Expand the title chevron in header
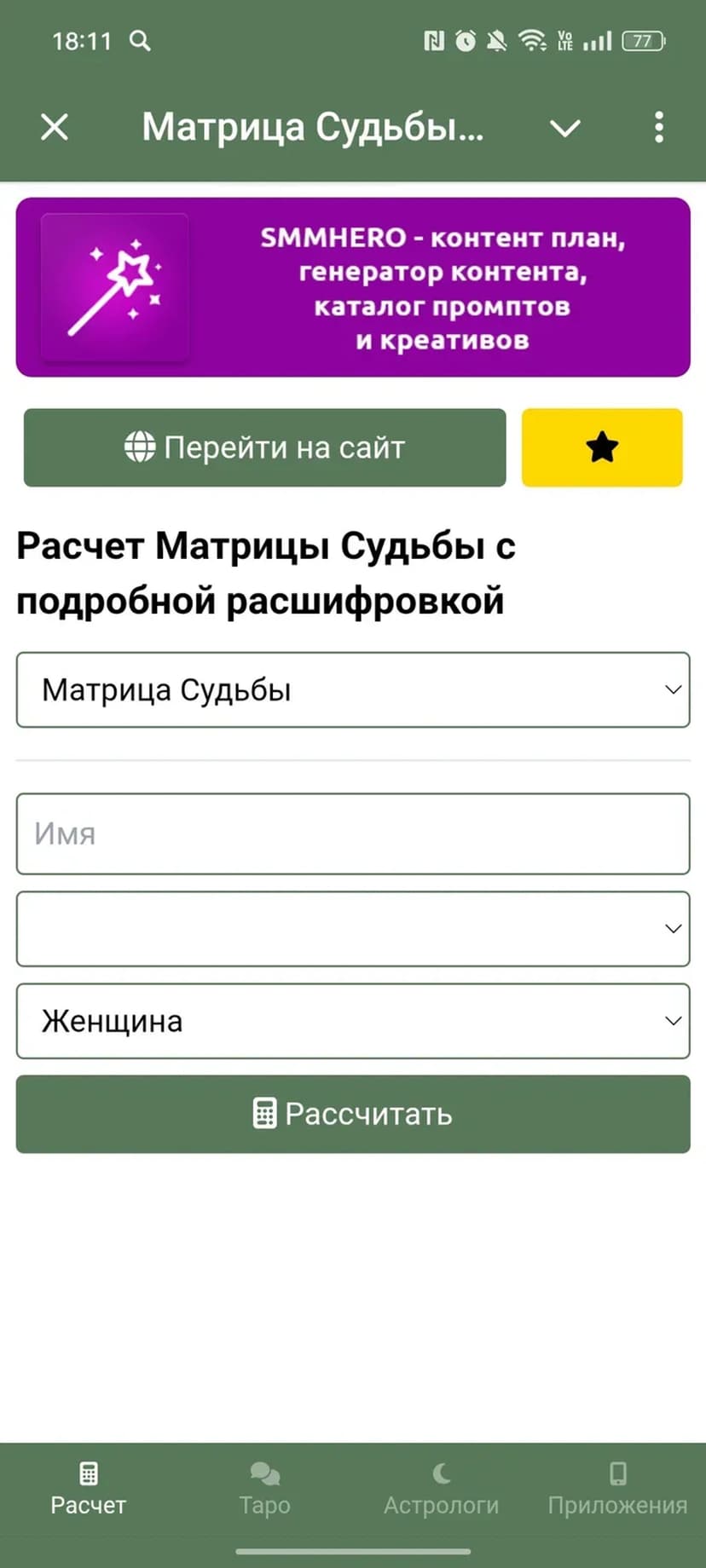The height and width of the screenshot is (1568, 706). tap(564, 129)
